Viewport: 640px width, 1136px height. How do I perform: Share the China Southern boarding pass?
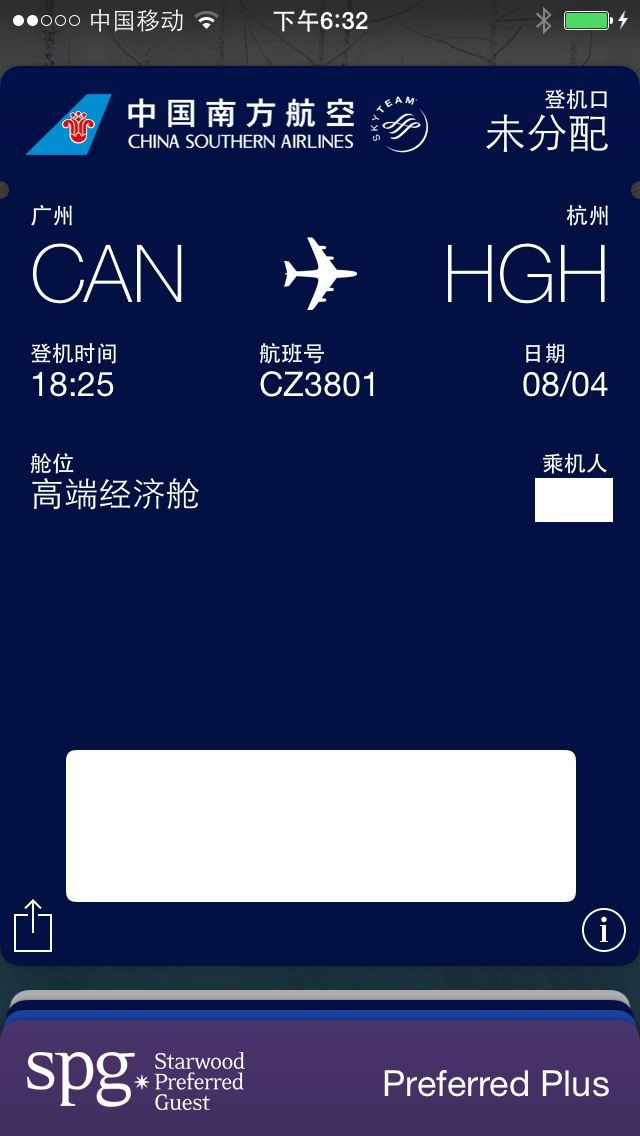click(x=33, y=926)
